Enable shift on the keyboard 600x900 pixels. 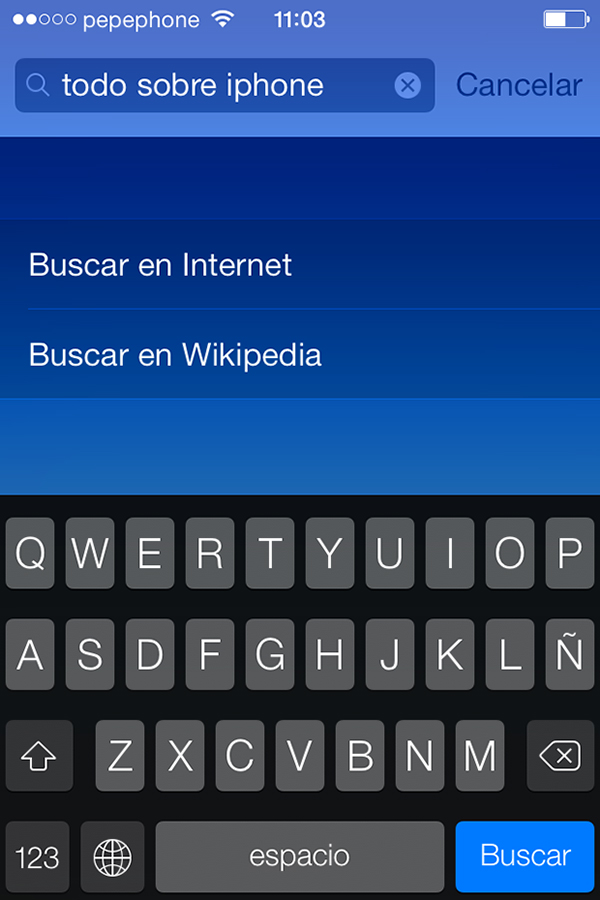(x=39, y=757)
